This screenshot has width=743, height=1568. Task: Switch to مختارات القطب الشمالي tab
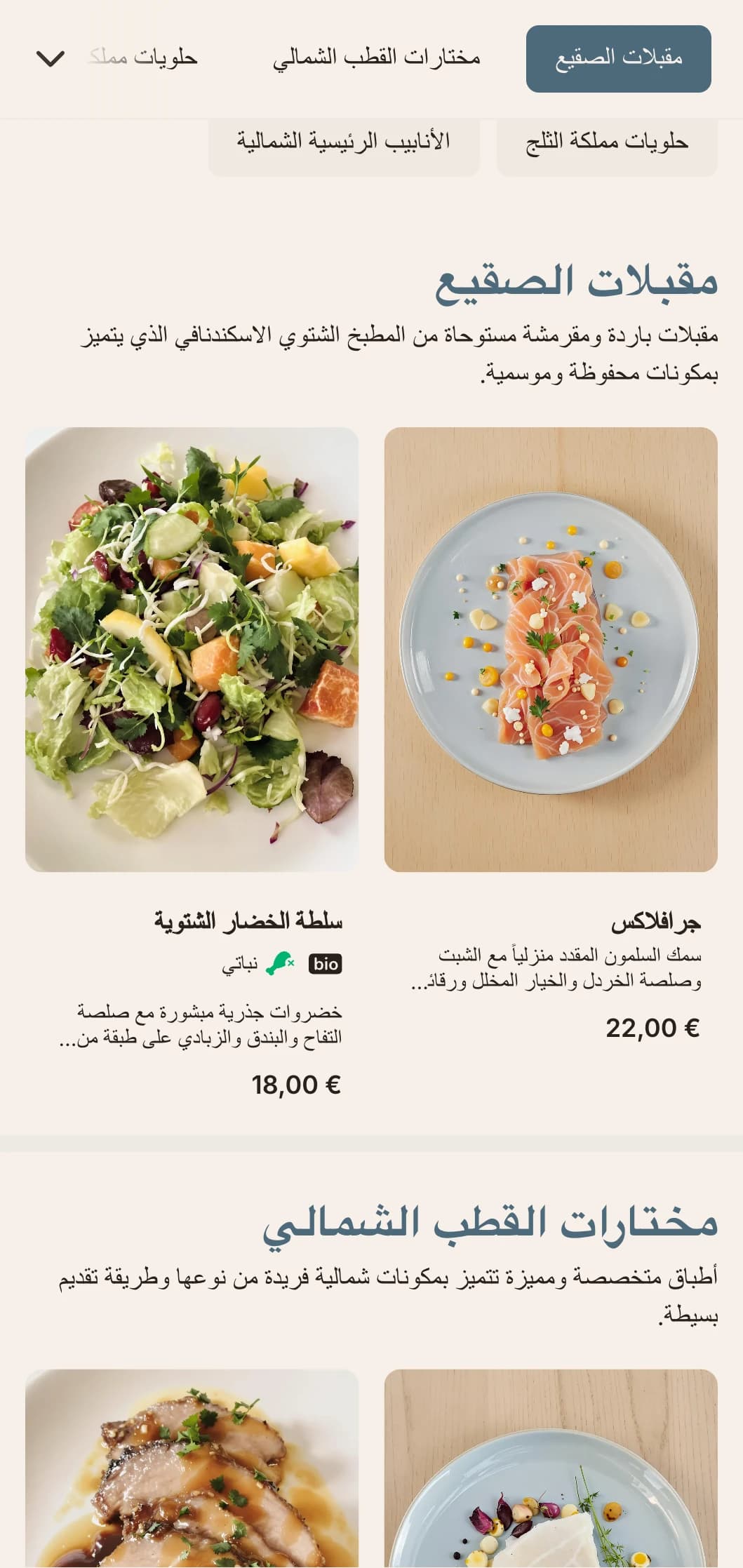click(x=376, y=58)
